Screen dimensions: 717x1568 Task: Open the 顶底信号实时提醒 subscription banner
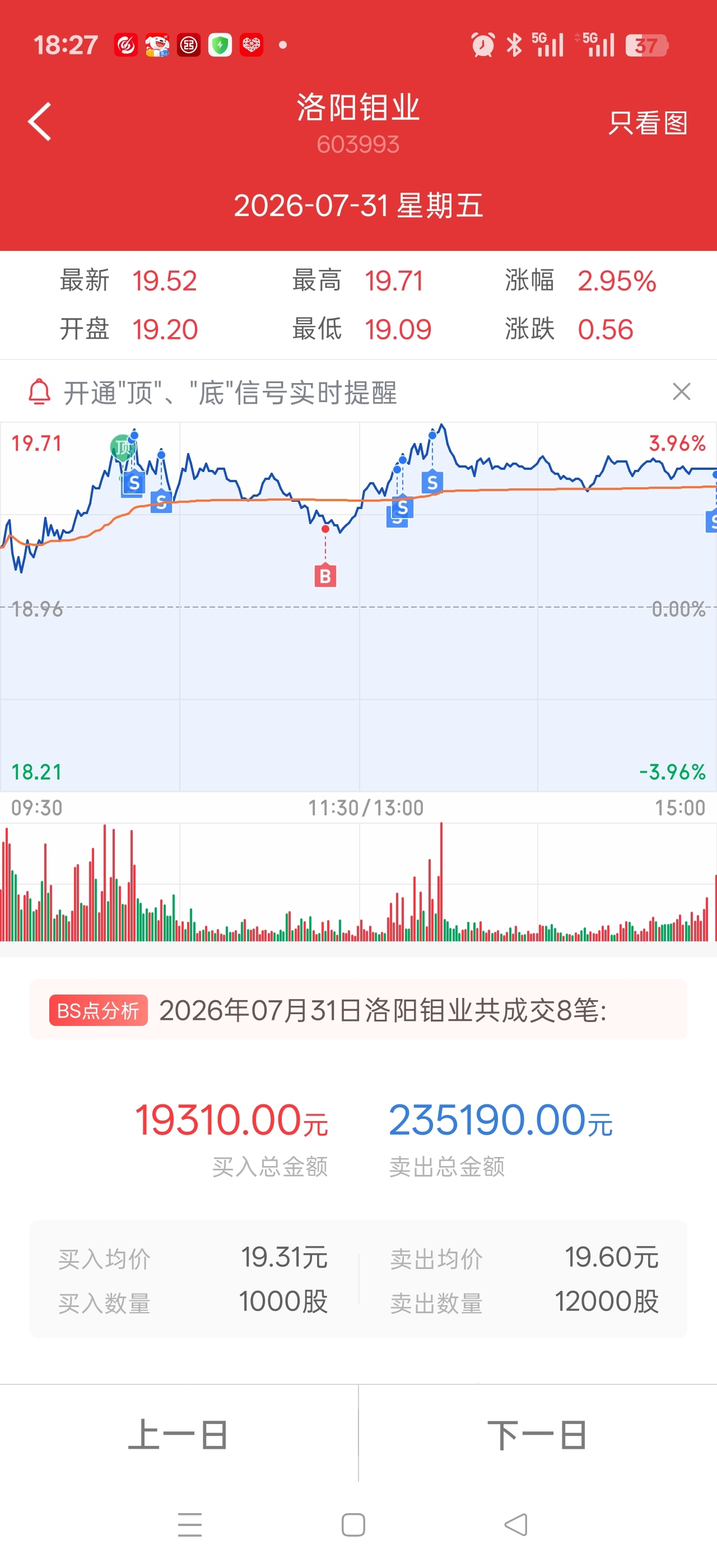[x=230, y=393]
